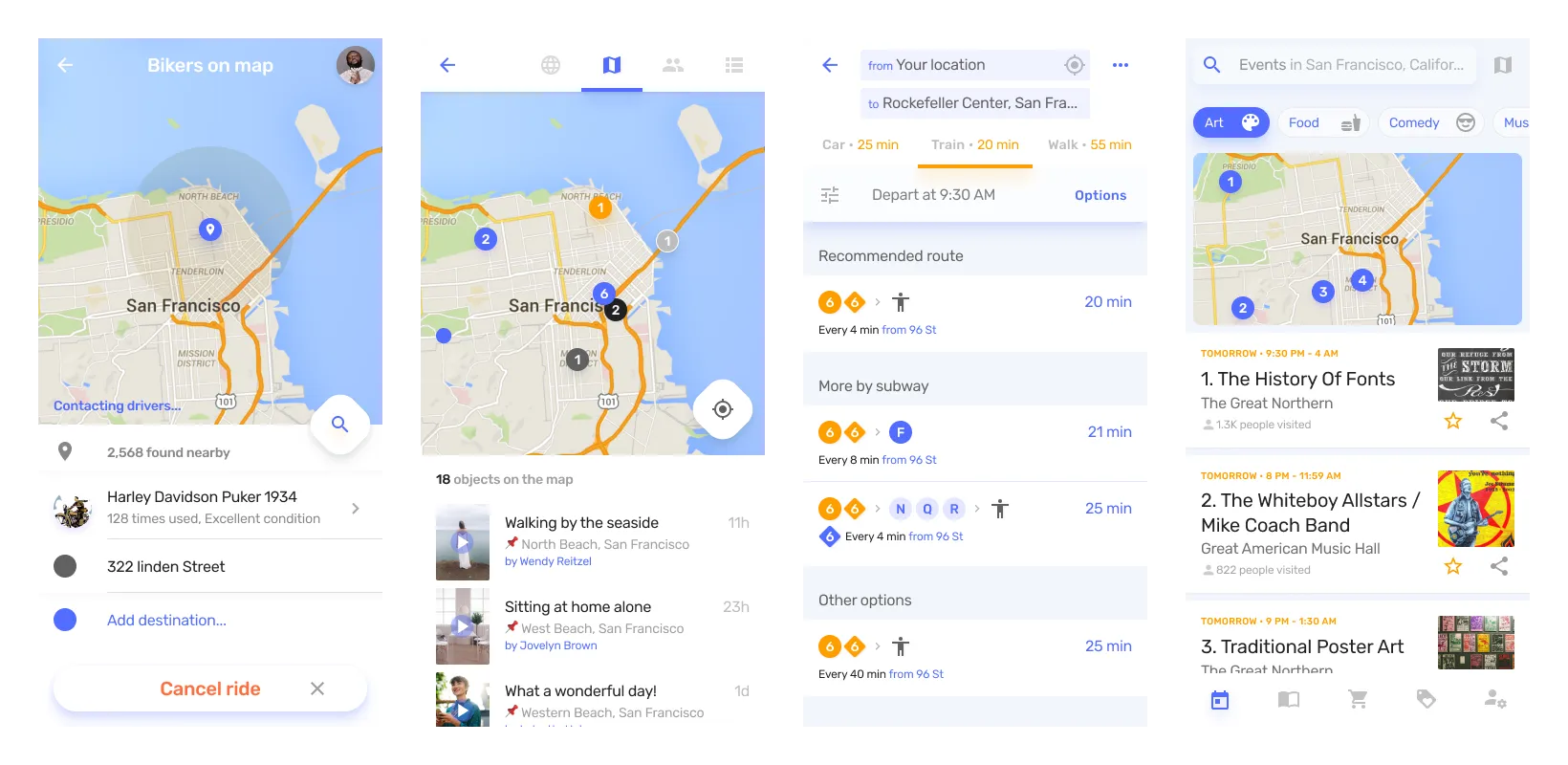The height and width of the screenshot is (765, 1568).
Task: Tap Add destination
Action: point(166,620)
